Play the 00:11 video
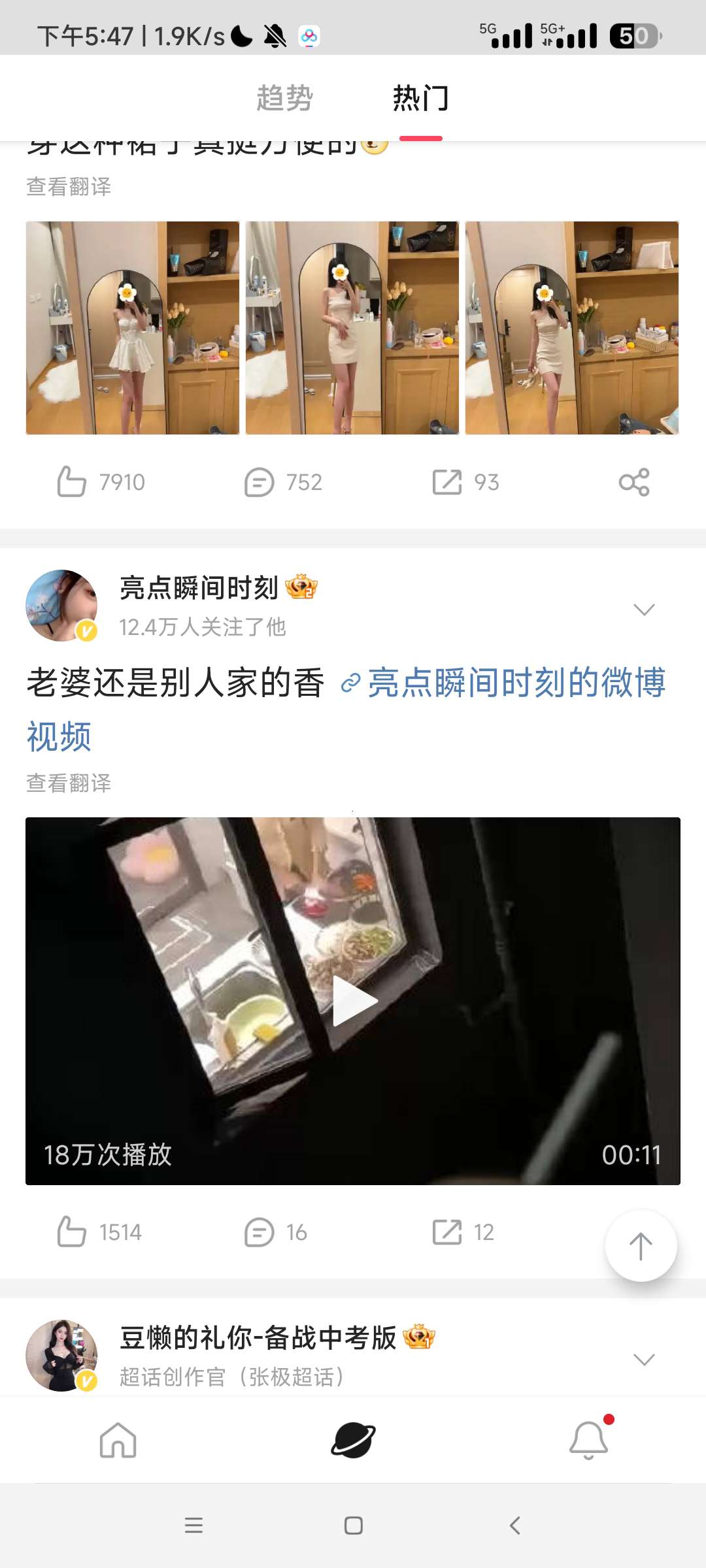 [x=353, y=1001]
